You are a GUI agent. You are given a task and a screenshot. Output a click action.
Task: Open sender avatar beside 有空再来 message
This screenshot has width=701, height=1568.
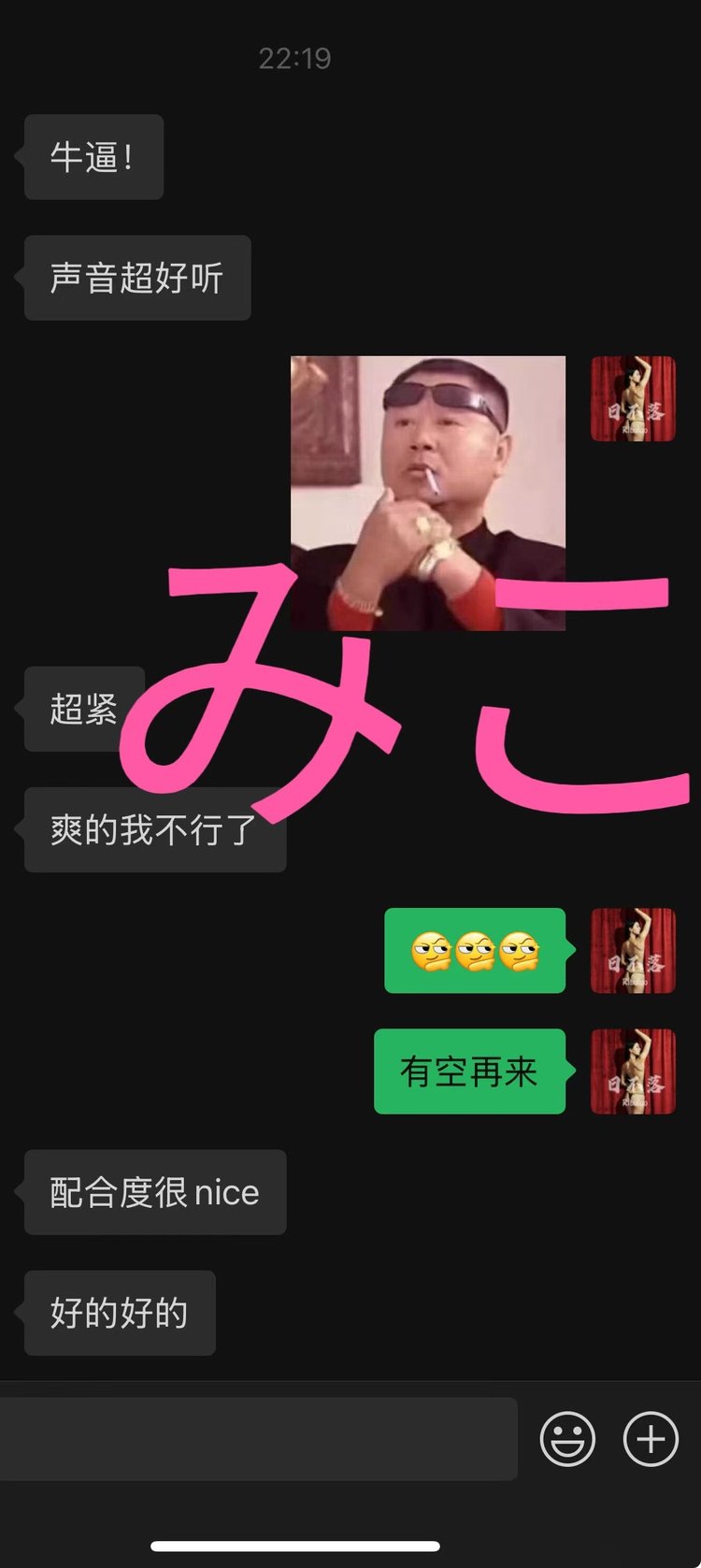[633, 1072]
